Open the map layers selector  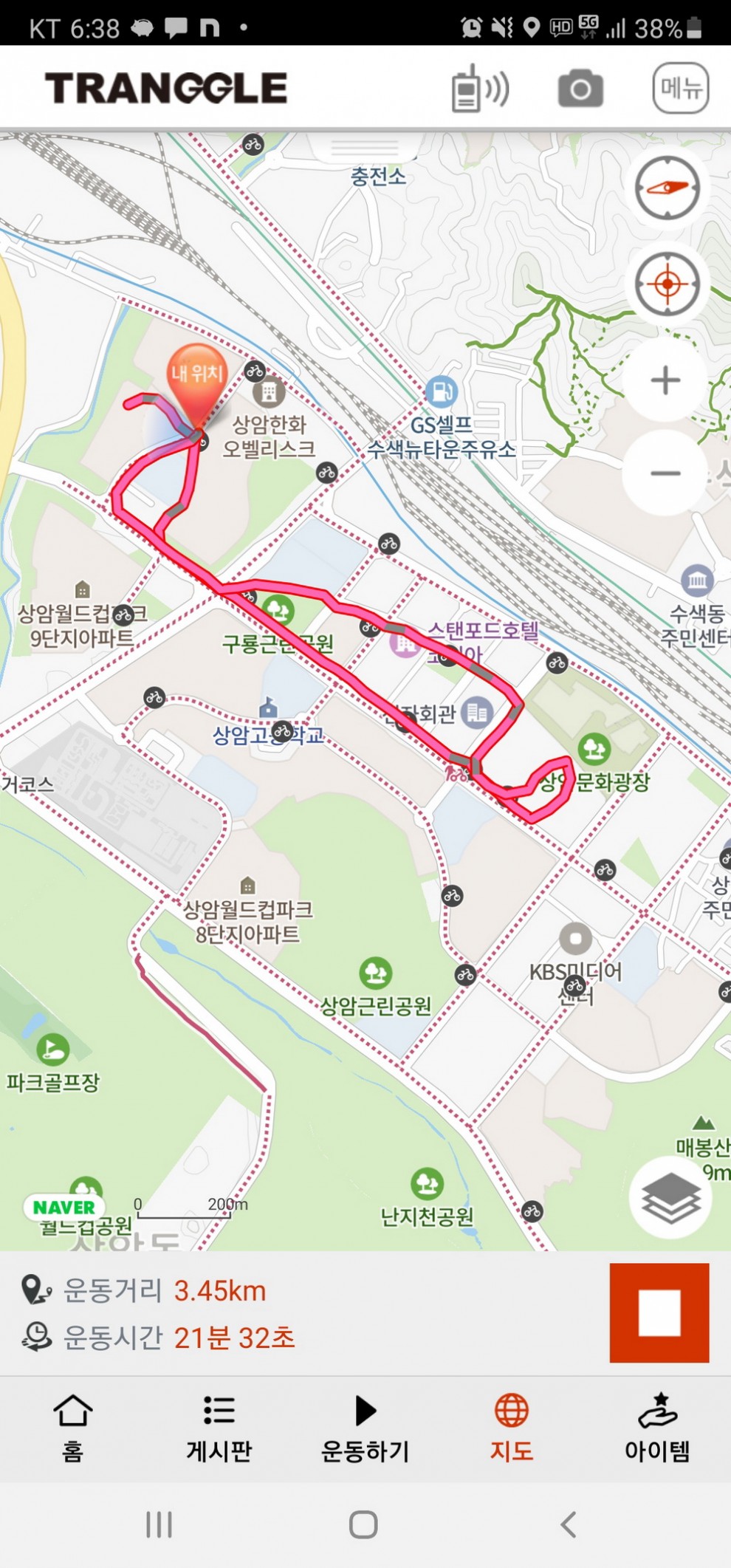670,1197
